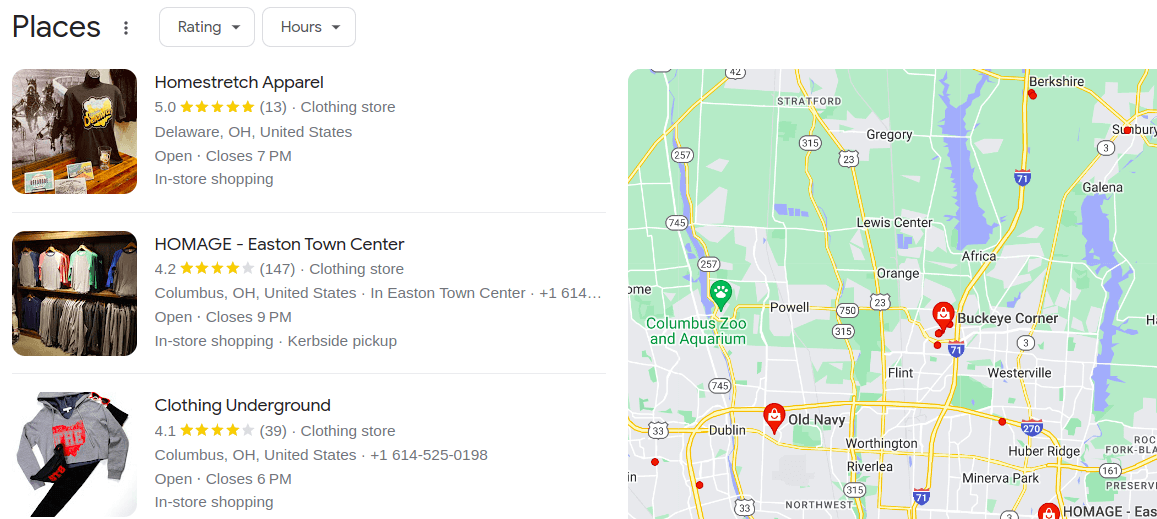Tap the Columbus Zoo and Aquarium marker

[720, 294]
